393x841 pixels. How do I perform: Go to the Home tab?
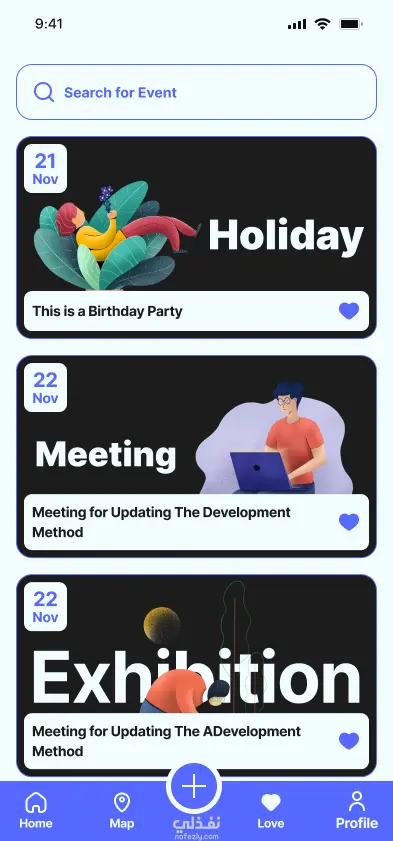click(36, 811)
